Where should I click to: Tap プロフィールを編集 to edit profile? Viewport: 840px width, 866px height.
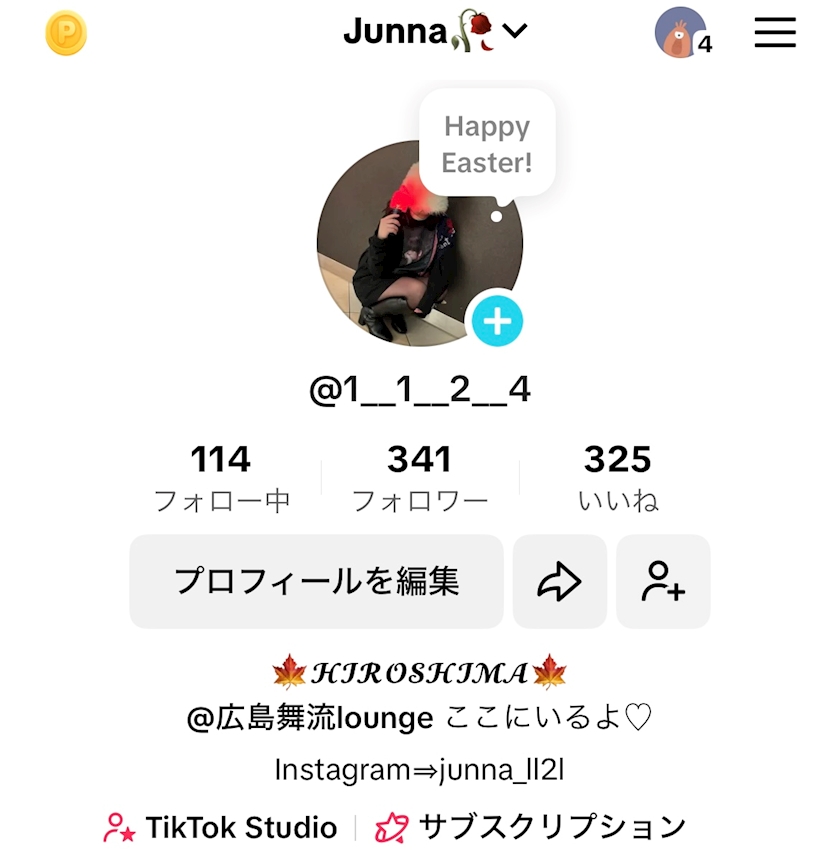pos(316,581)
